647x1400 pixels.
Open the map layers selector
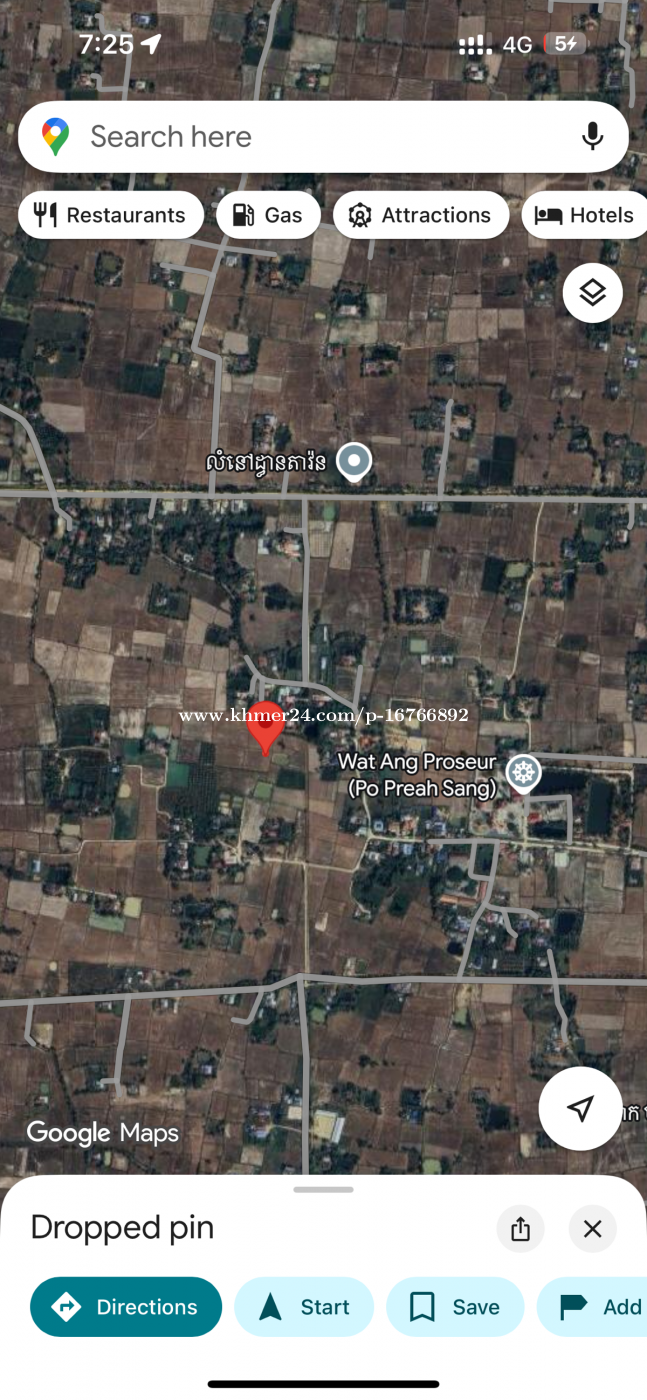[x=592, y=293]
